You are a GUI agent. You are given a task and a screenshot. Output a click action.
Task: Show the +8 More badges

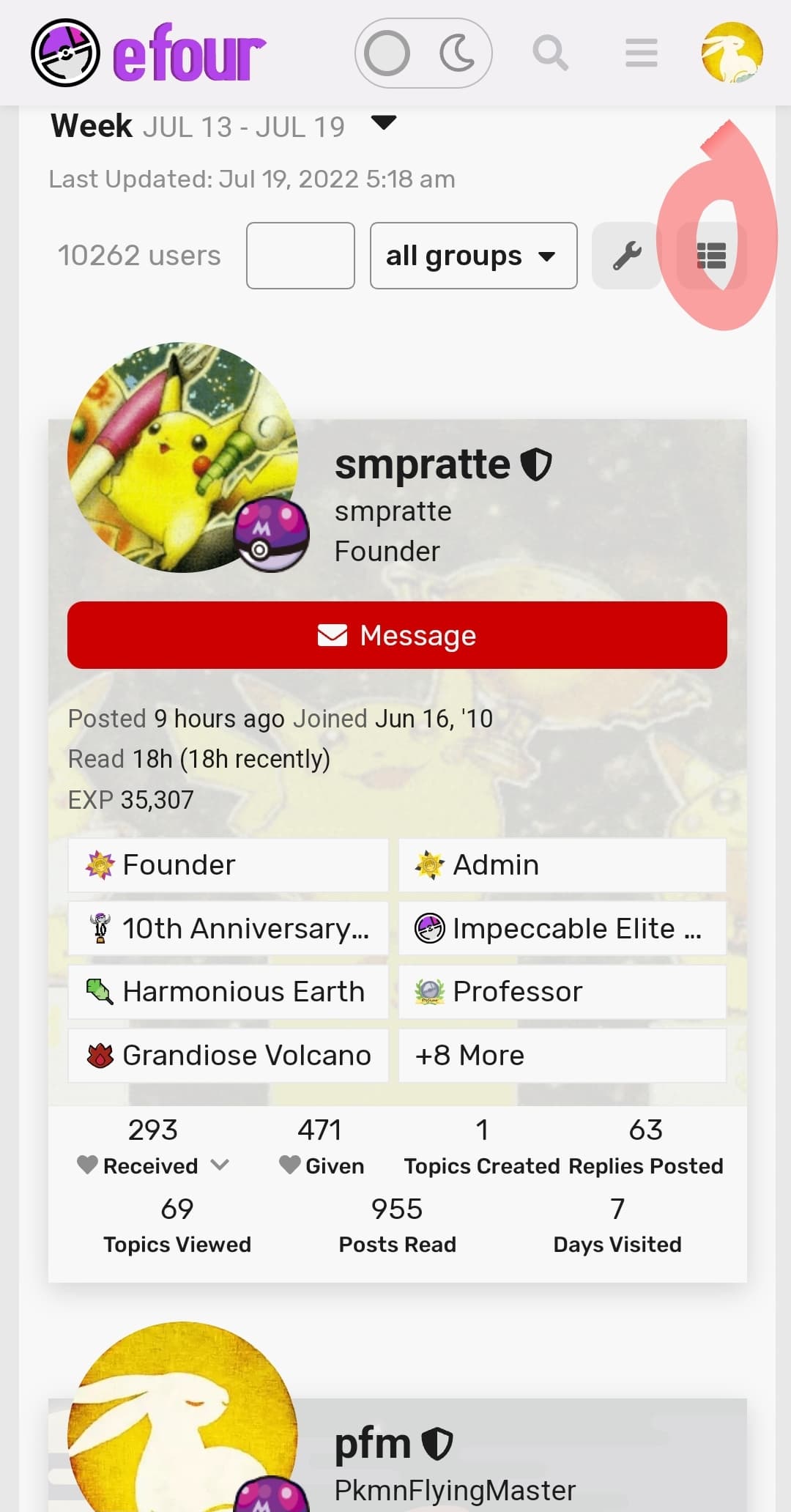(x=562, y=1056)
